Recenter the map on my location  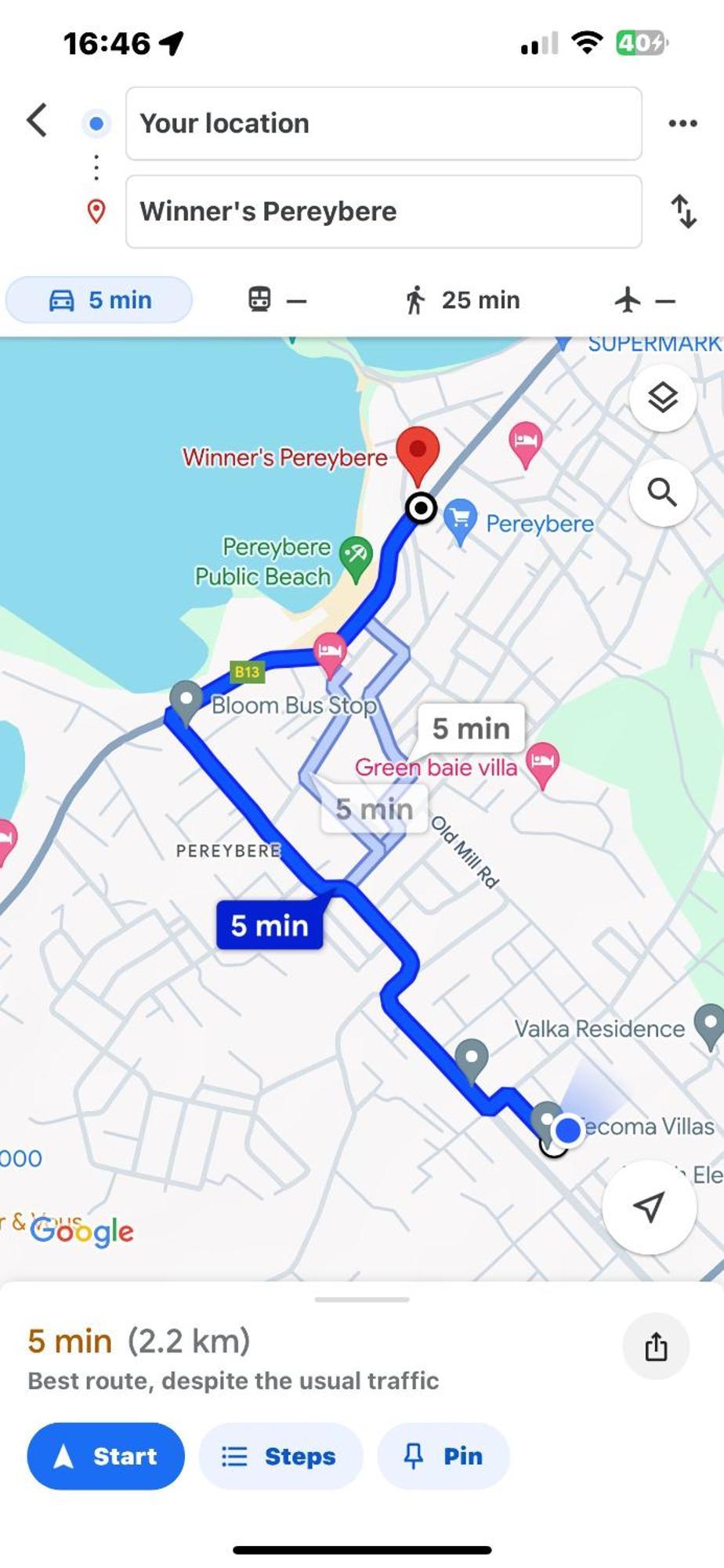tap(649, 1207)
